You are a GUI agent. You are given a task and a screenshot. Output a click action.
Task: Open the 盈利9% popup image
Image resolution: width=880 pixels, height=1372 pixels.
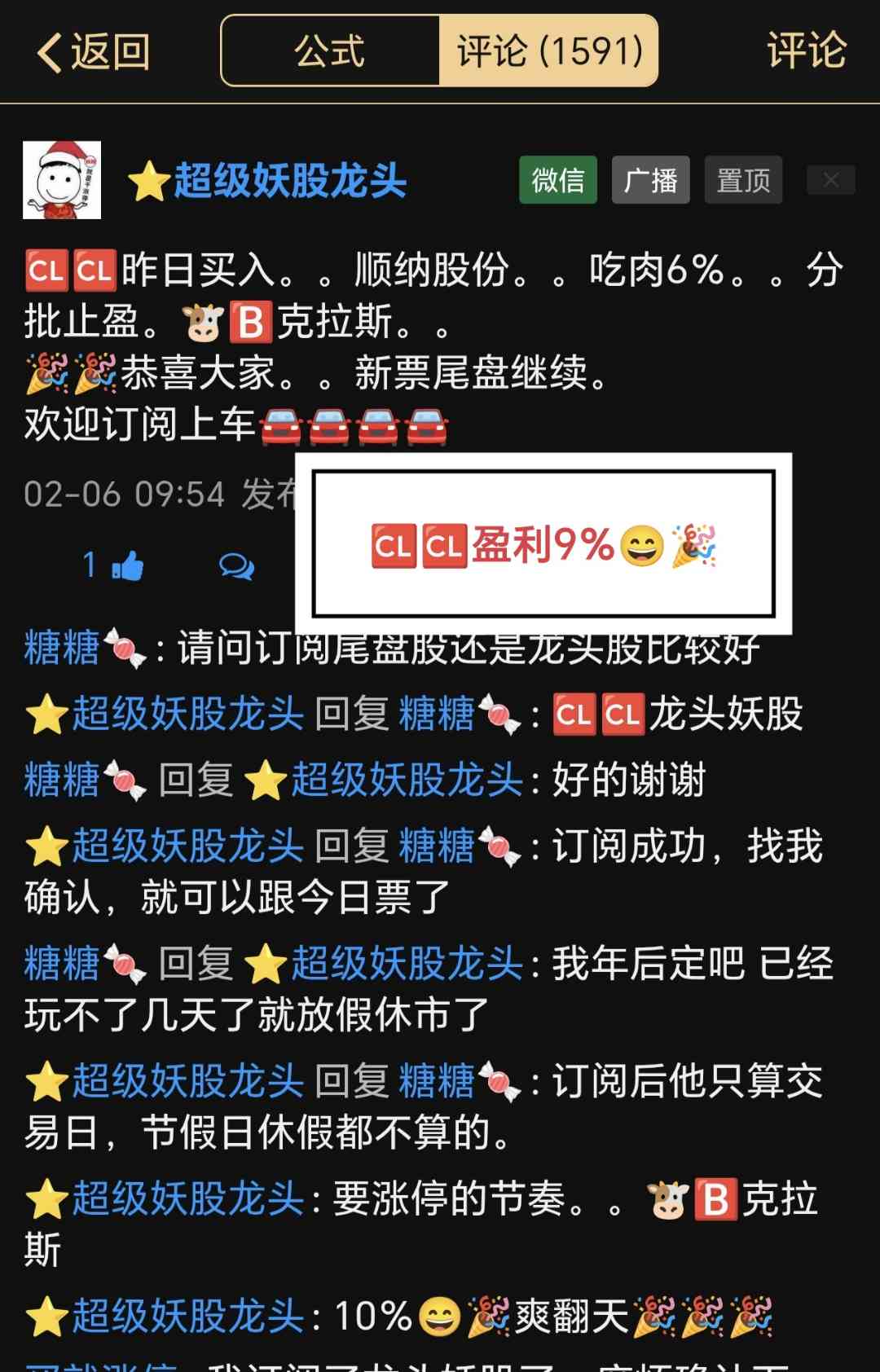coord(543,543)
